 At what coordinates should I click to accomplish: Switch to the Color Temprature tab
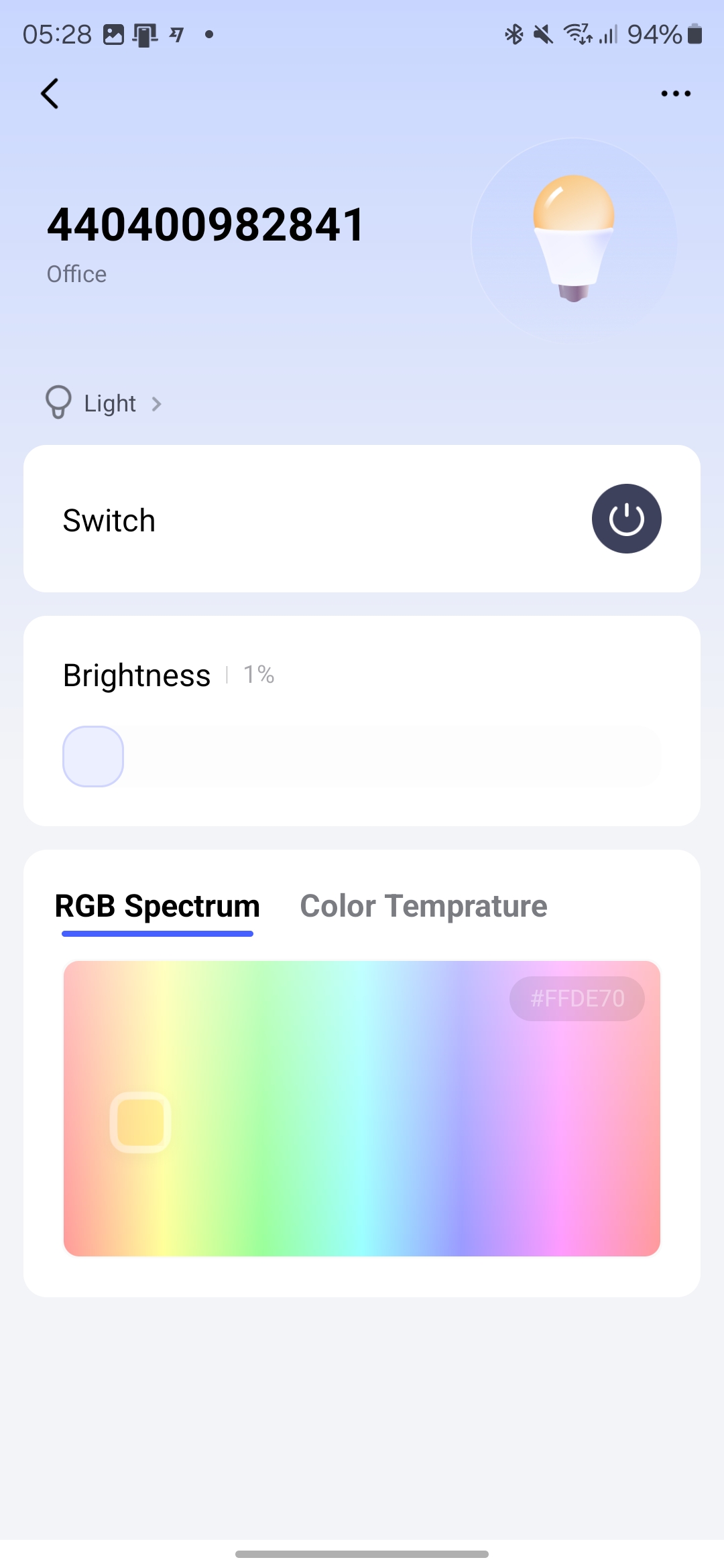pyautogui.click(x=423, y=906)
